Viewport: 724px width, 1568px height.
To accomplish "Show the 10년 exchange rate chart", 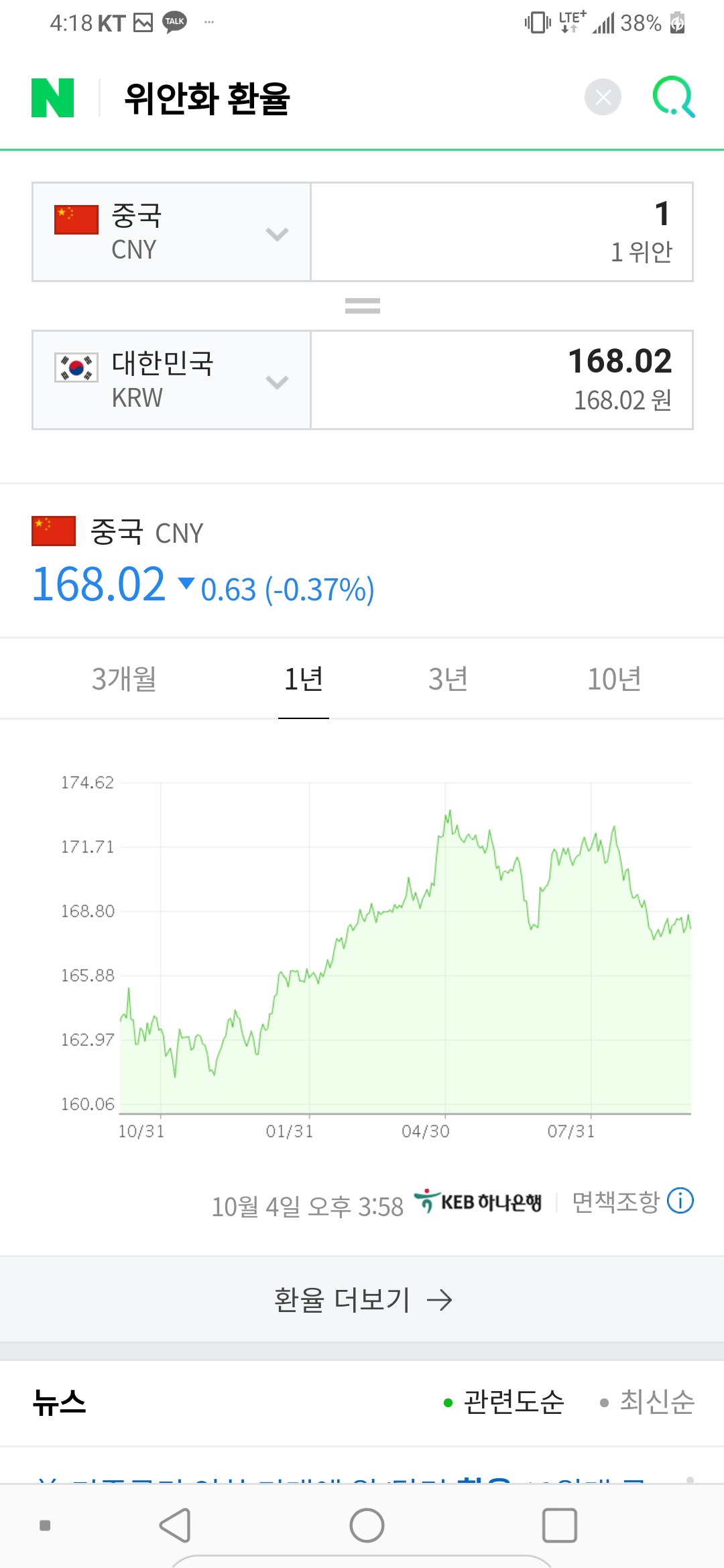I will [x=614, y=679].
